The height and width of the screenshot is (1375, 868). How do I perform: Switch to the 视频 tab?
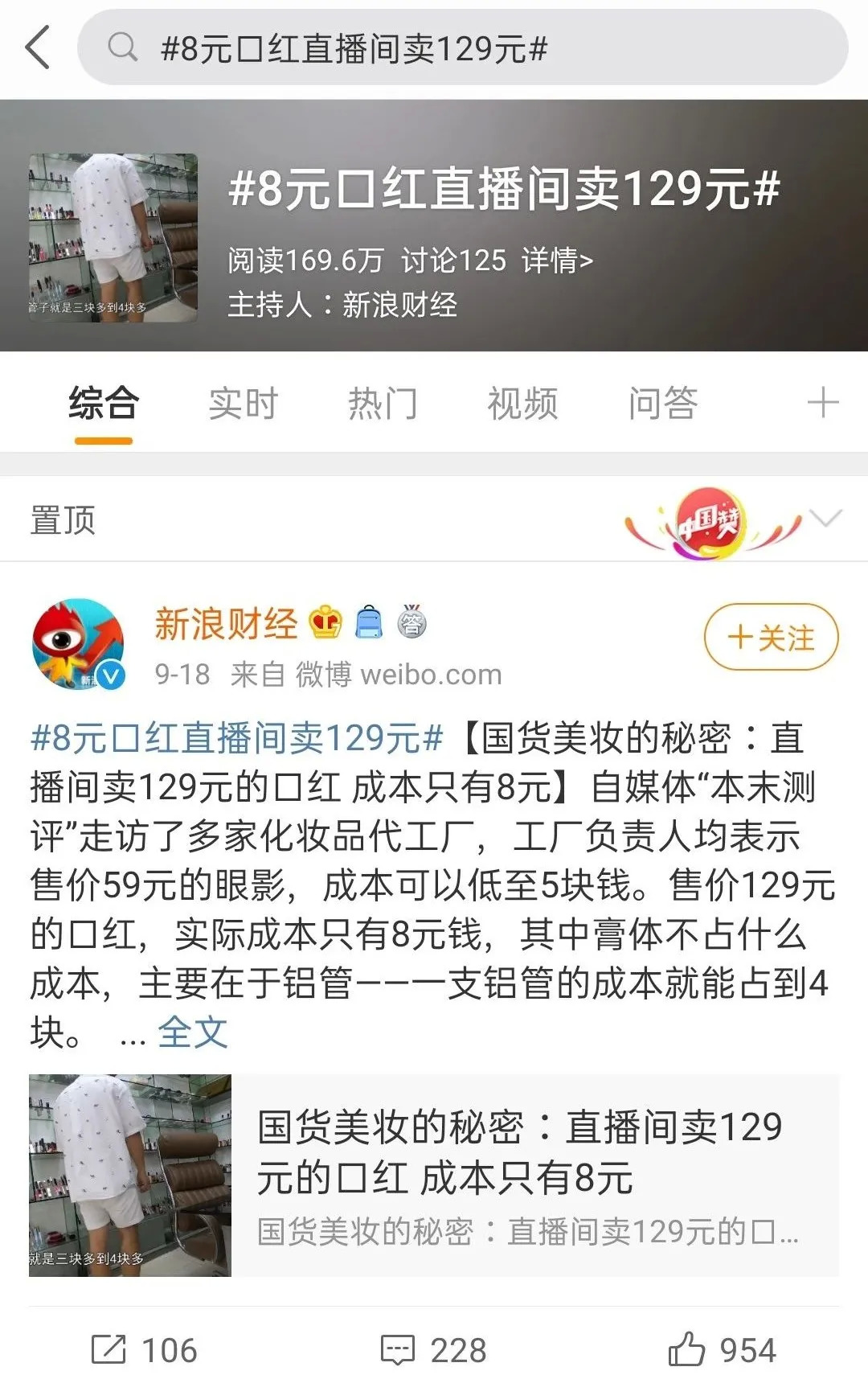point(522,403)
